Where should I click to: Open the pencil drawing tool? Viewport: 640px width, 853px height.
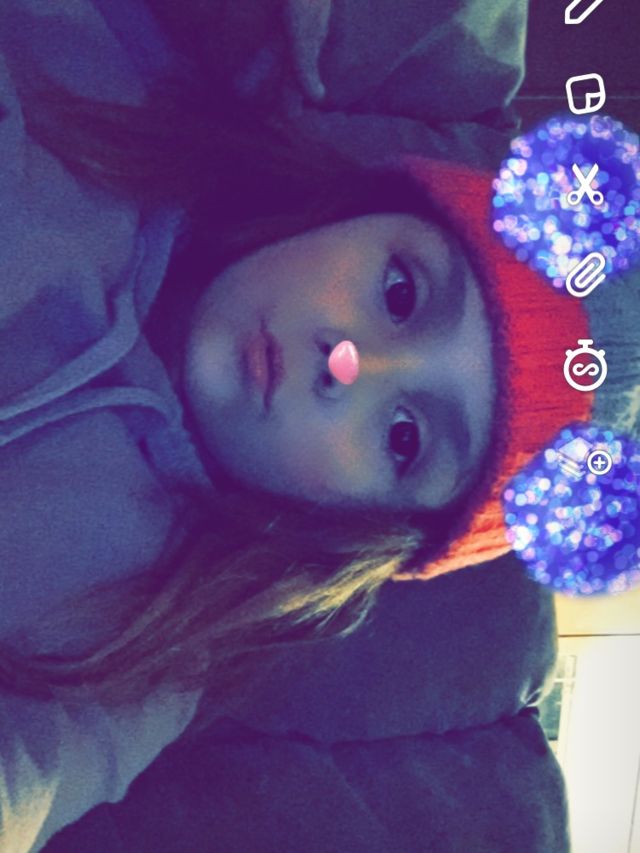coord(583,8)
